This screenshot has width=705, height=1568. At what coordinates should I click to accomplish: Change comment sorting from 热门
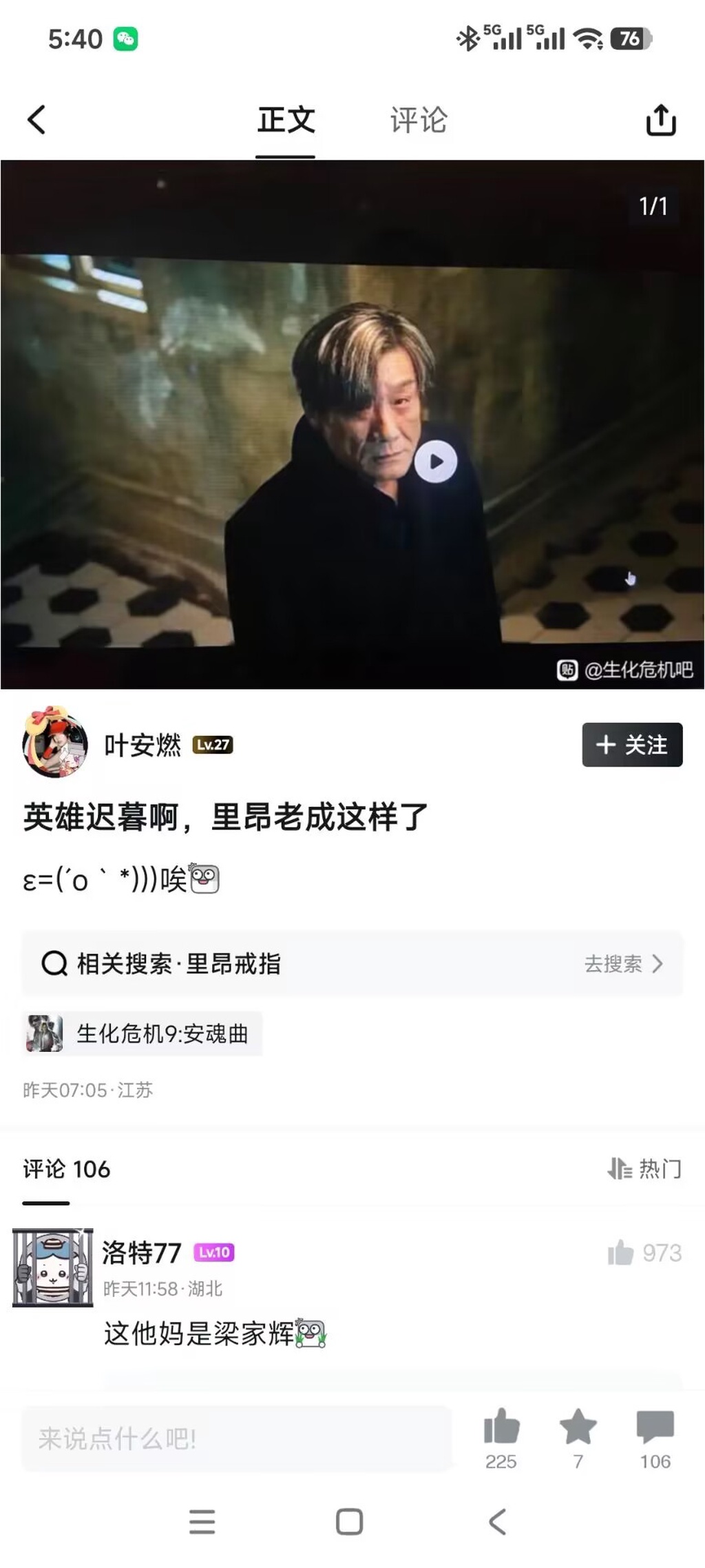[x=644, y=1169]
